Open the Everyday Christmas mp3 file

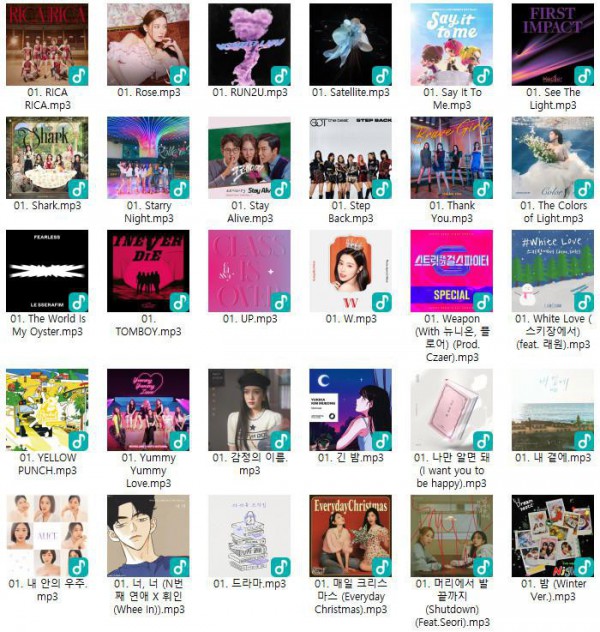(350, 535)
